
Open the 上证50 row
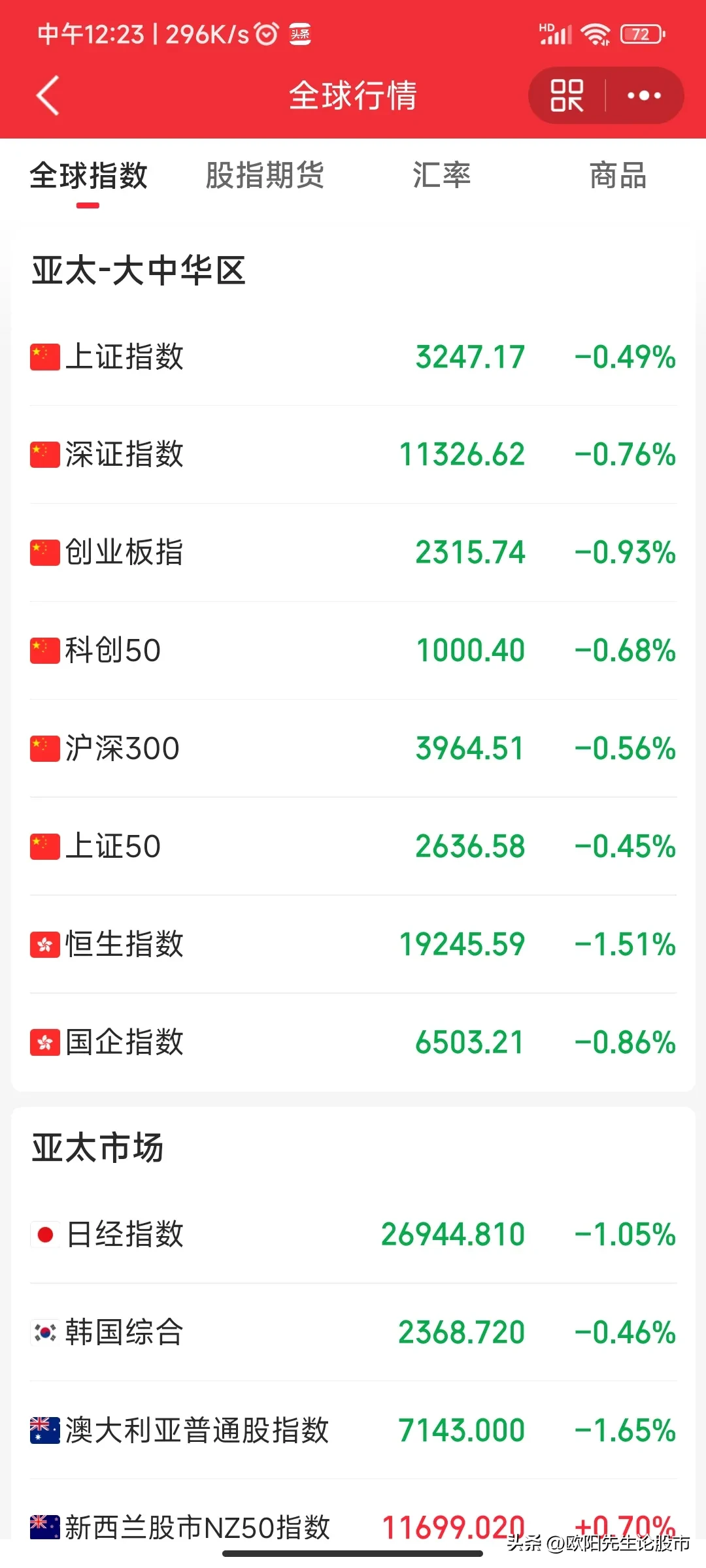click(x=353, y=847)
